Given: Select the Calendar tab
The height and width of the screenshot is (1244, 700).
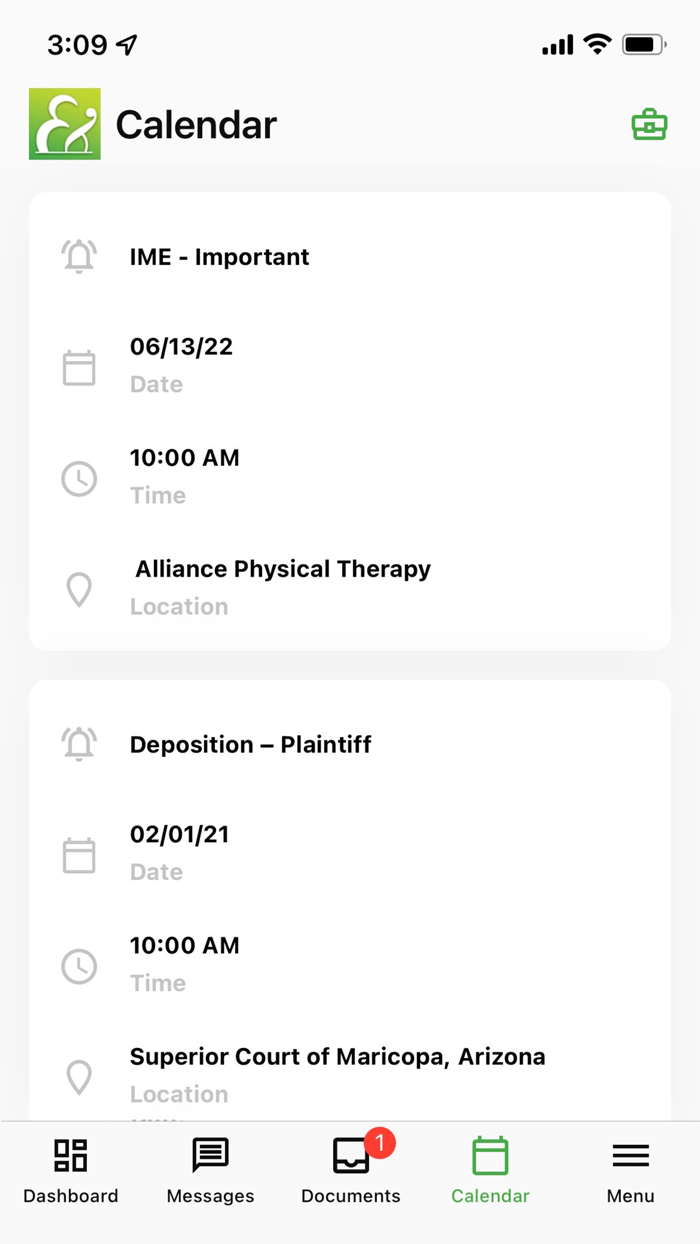Looking at the screenshot, I should (x=490, y=1170).
